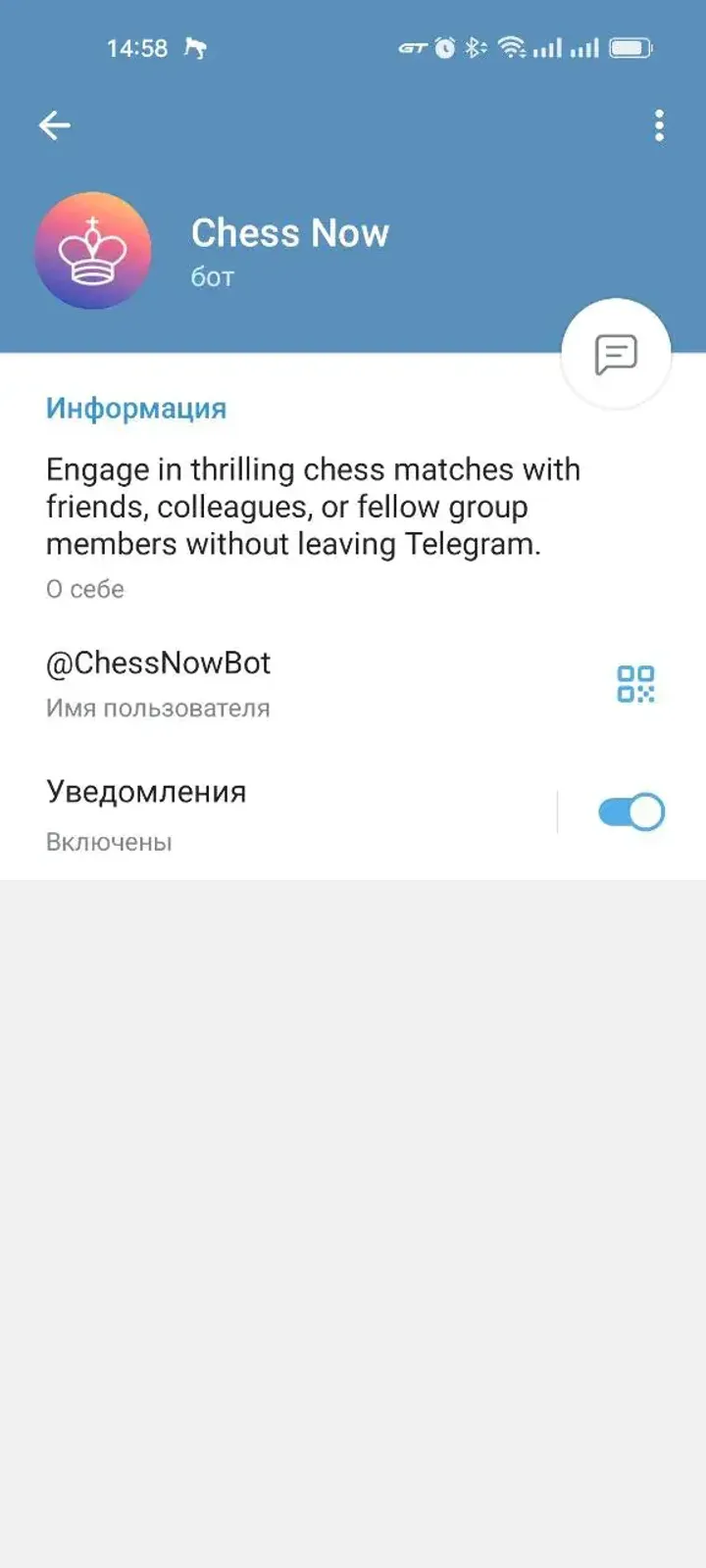Disable Уведомления notifications switch
The height and width of the screenshot is (1568, 706).
pos(632,811)
